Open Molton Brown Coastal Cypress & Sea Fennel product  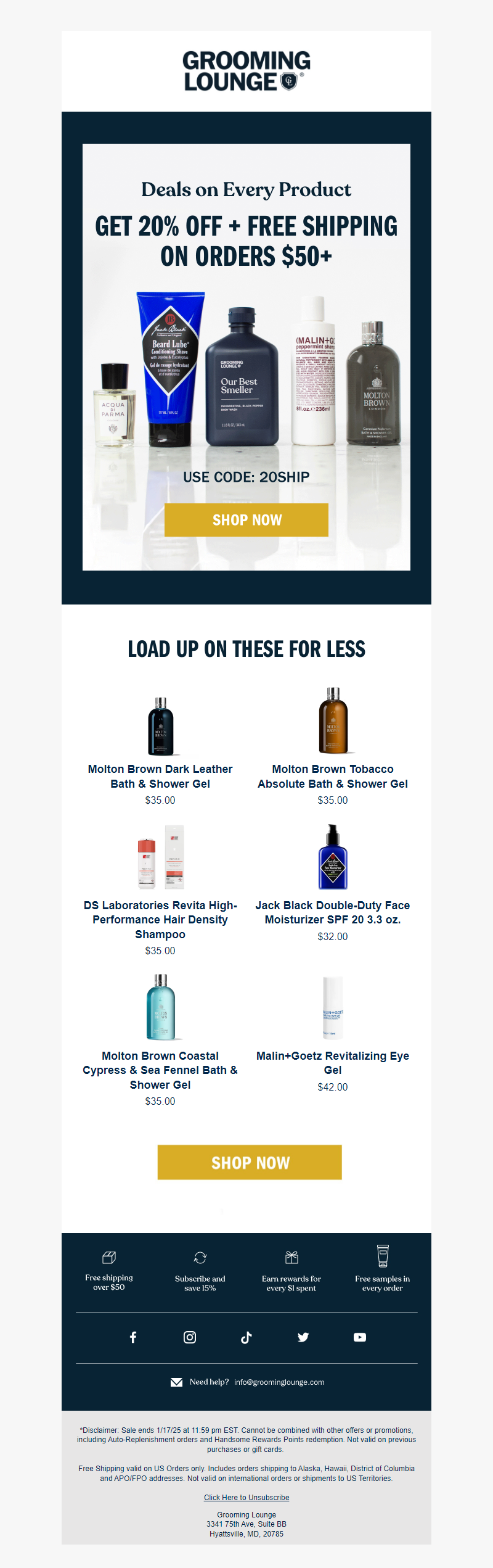[160, 1070]
